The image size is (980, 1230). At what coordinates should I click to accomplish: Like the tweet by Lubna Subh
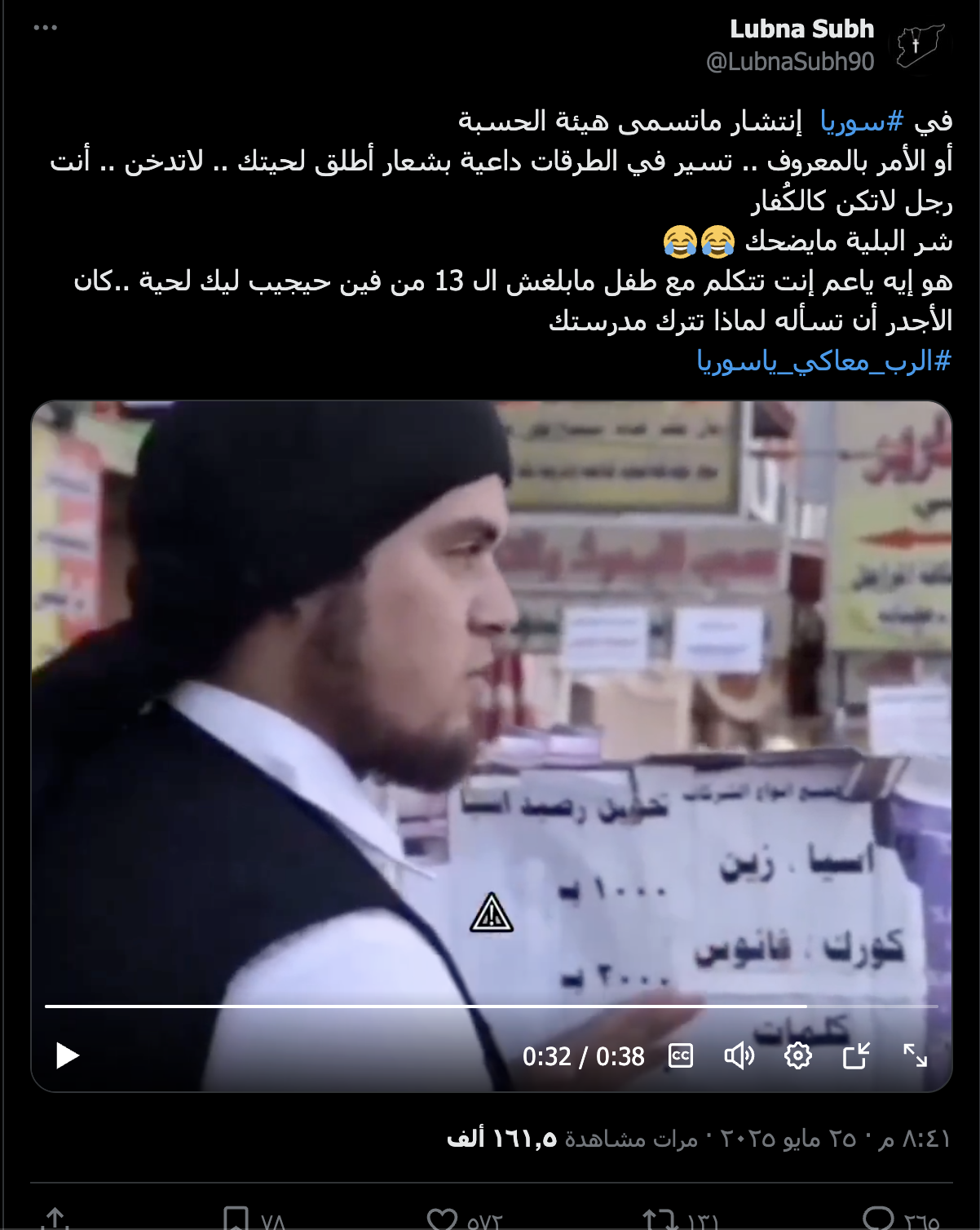(x=443, y=1219)
